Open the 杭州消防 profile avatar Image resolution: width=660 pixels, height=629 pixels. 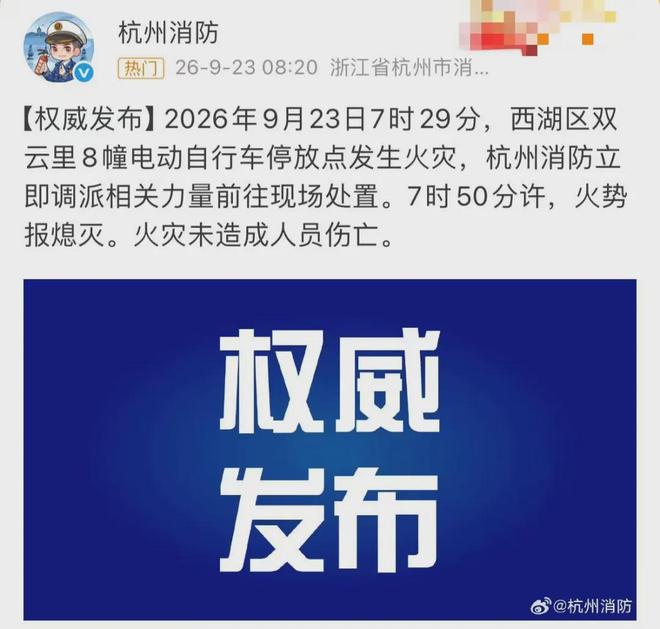coord(59,49)
